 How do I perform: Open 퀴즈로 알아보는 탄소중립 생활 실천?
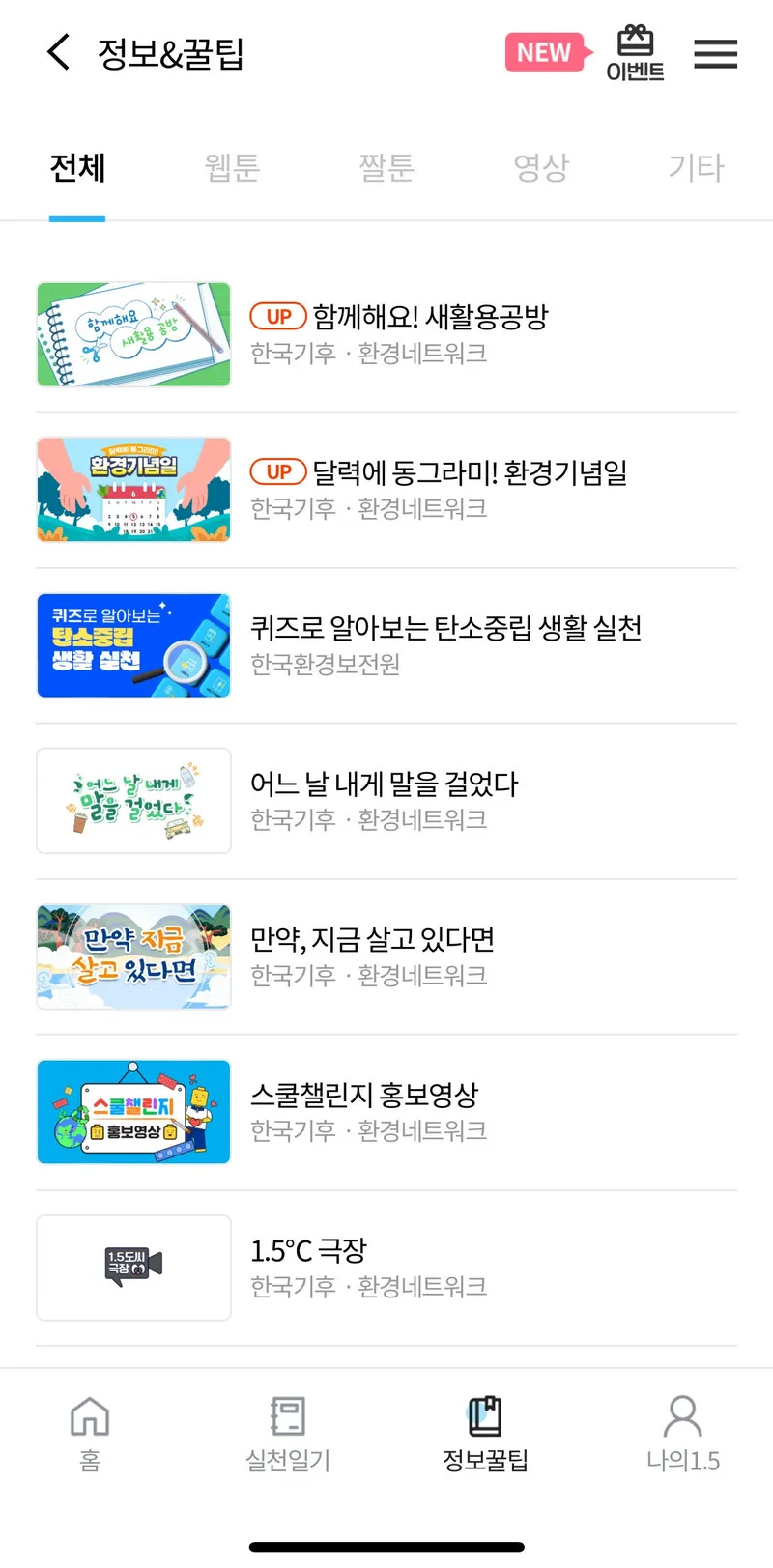click(445, 628)
